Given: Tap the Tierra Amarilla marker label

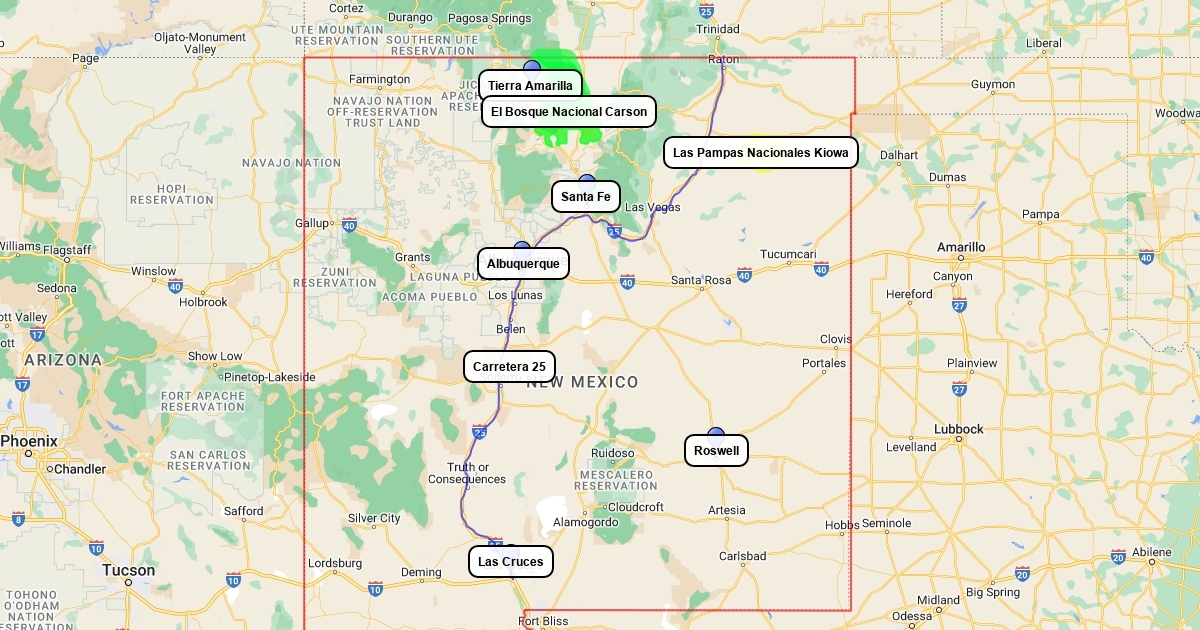Looking at the screenshot, I should (x=530, y=84).
